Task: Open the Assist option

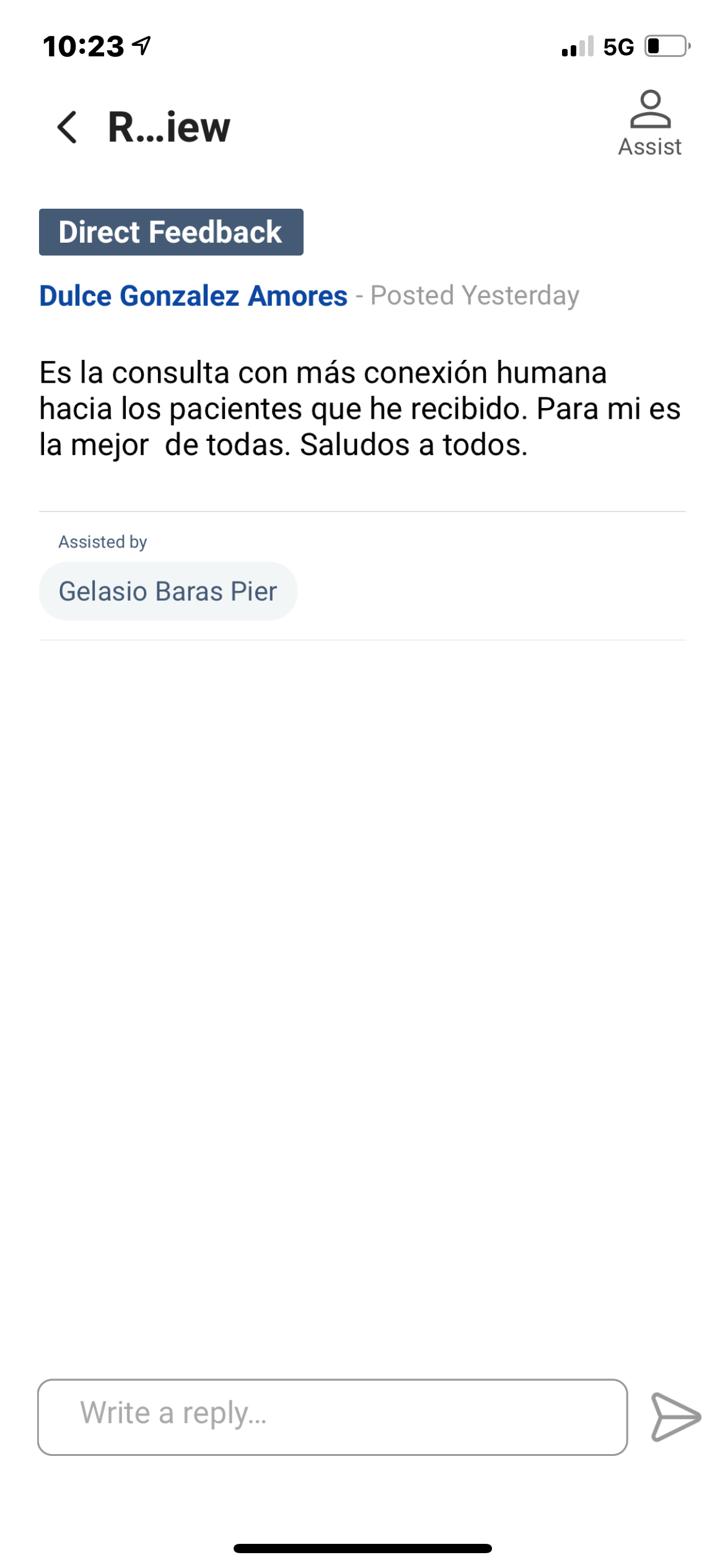Action: (x=649, y=124)
